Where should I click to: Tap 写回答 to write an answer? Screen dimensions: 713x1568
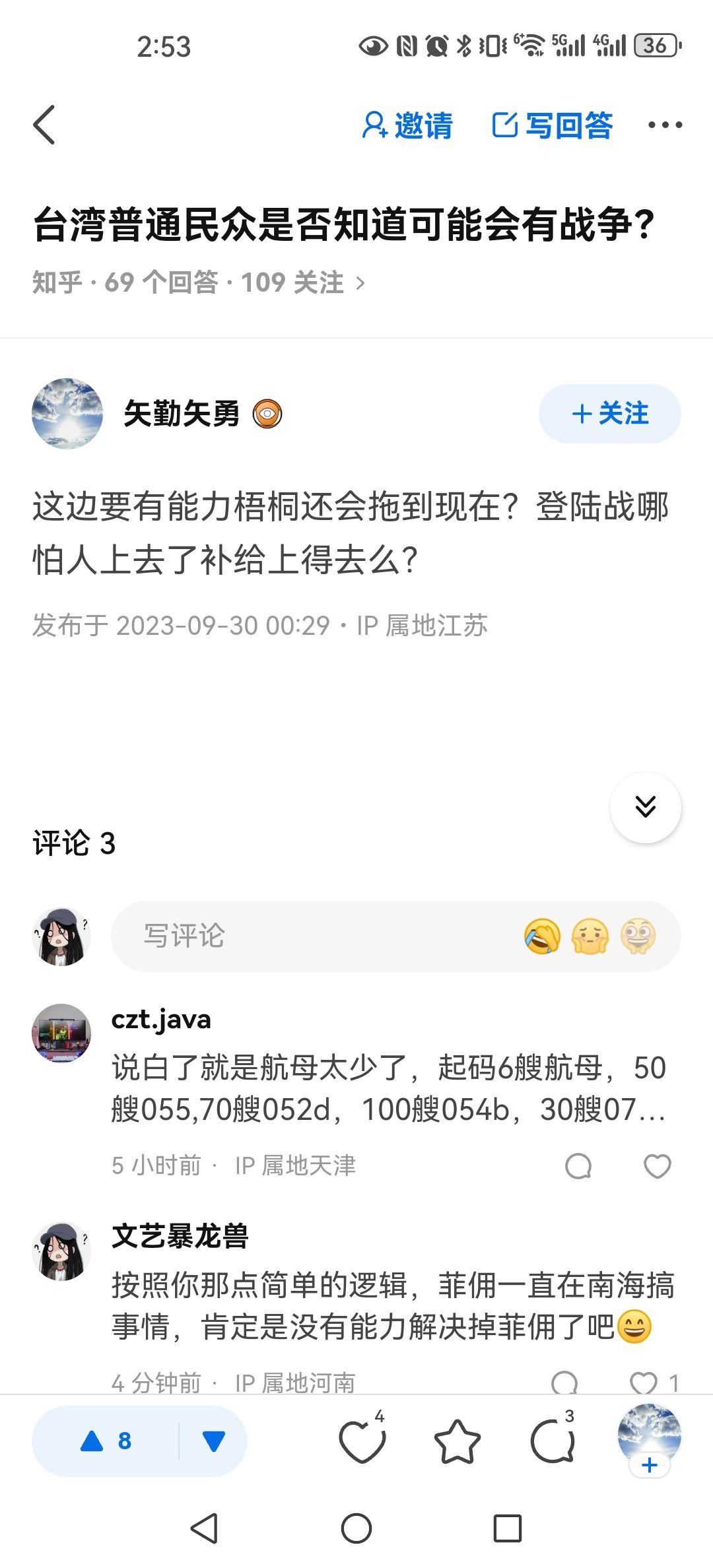pos(553,125)
